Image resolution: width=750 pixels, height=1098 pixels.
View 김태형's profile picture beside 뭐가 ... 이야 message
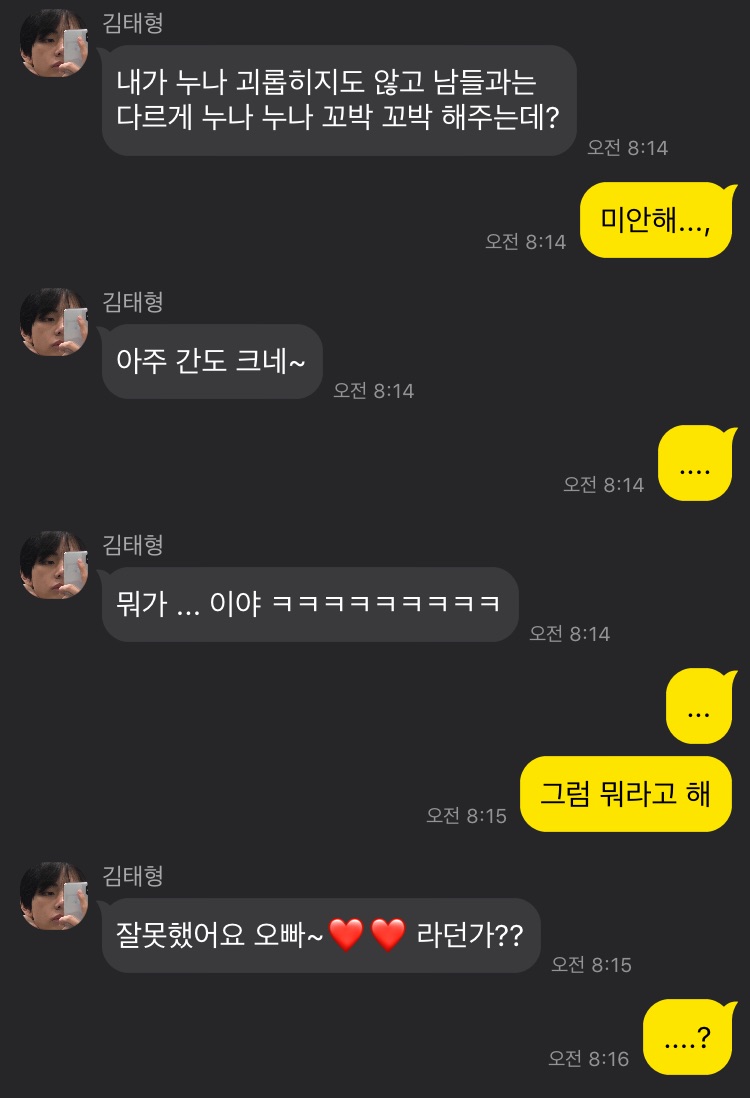(54, 565)
